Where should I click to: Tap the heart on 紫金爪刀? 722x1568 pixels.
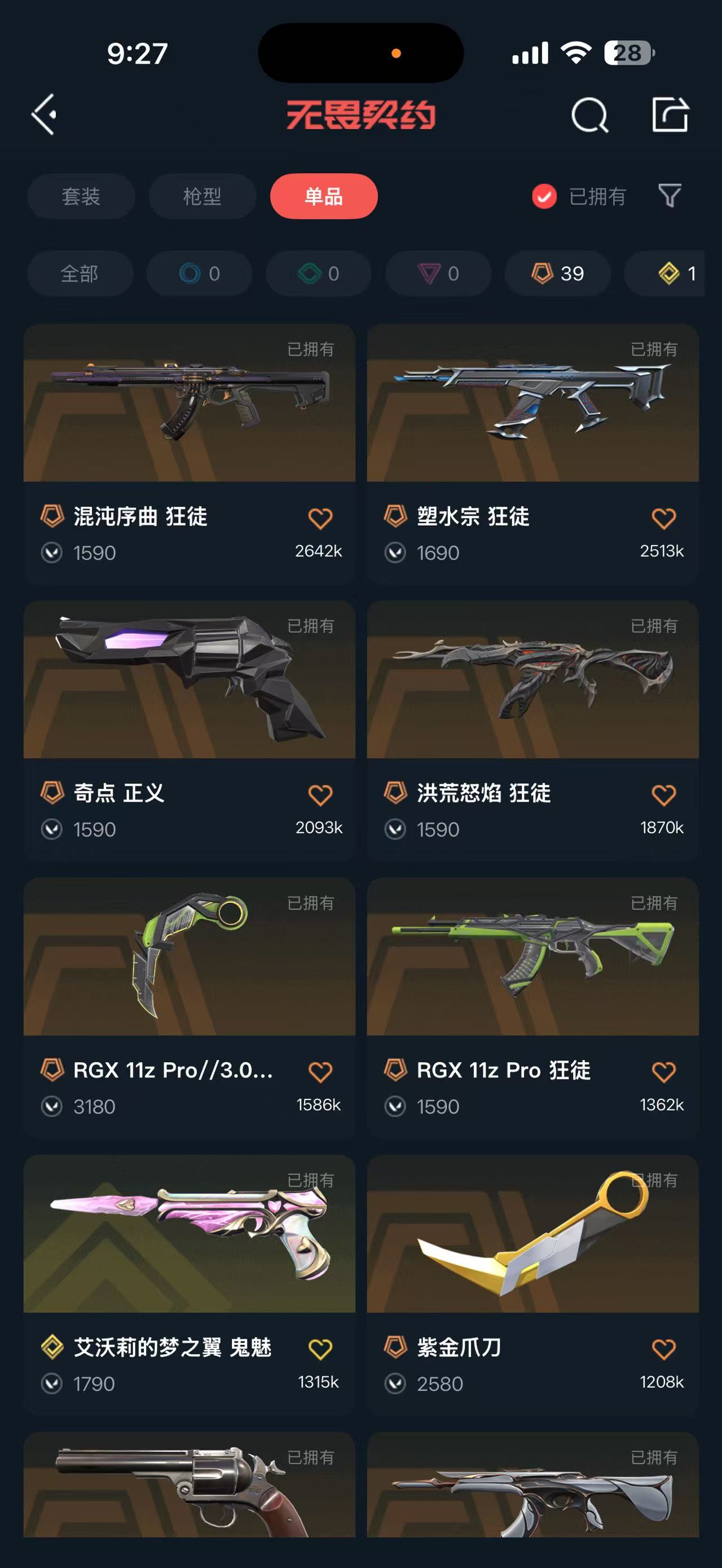[x=663, y=1349]
